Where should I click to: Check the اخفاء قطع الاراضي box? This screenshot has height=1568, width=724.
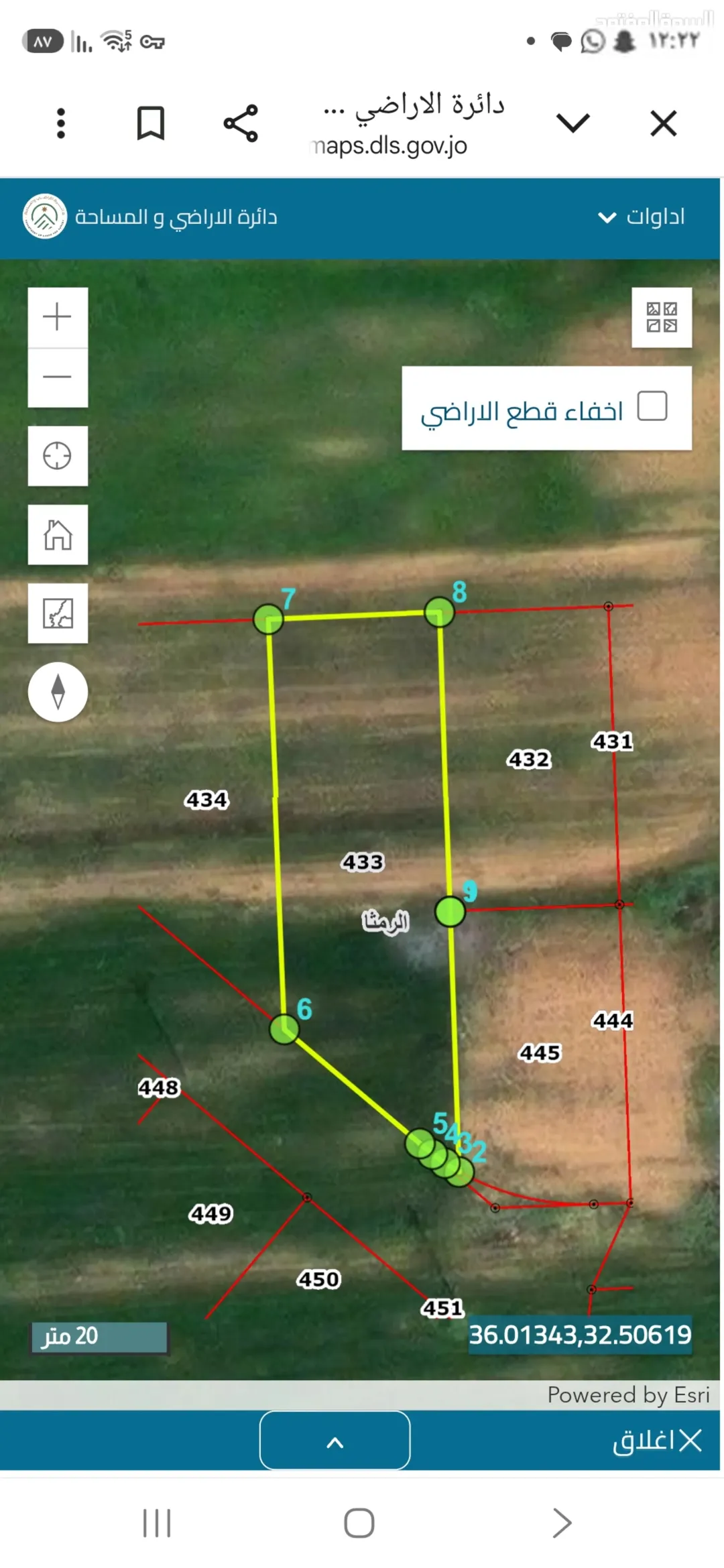coord(652,406)
